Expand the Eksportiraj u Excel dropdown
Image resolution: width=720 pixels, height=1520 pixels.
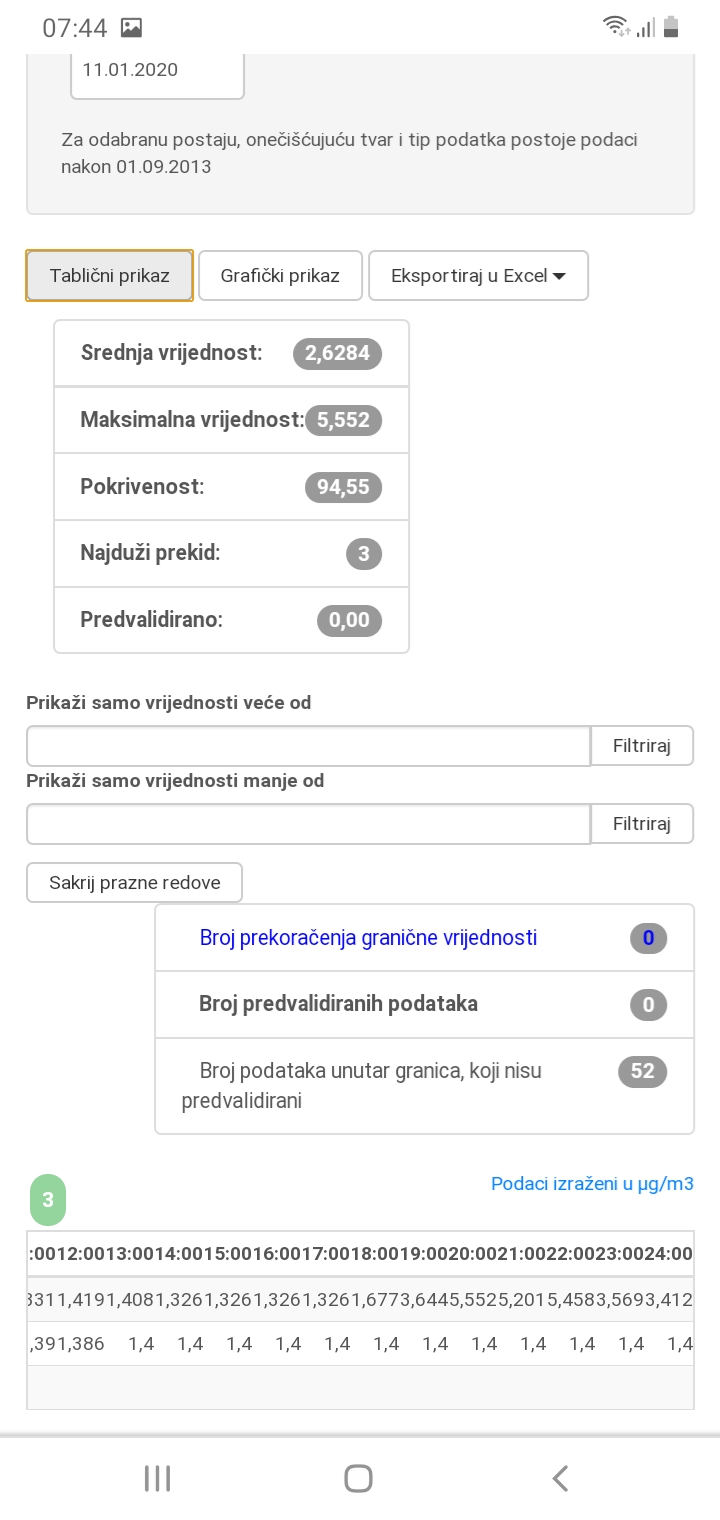tap(478, 275)
